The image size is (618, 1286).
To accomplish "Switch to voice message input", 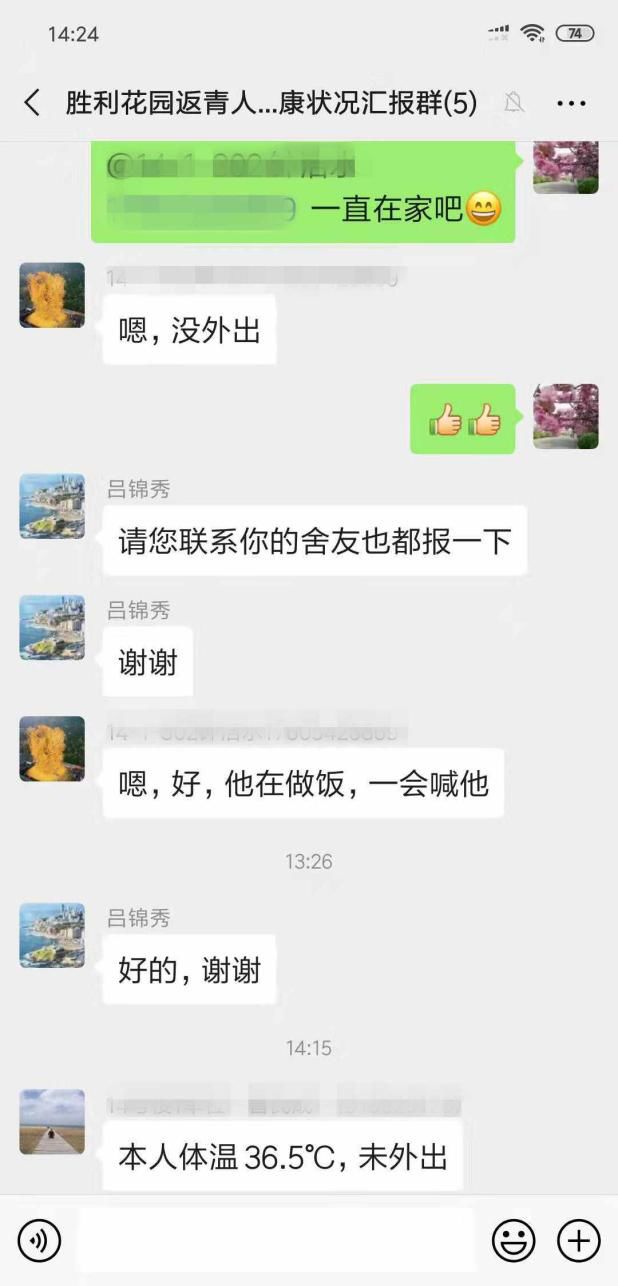I will (x=39, y=1240).
